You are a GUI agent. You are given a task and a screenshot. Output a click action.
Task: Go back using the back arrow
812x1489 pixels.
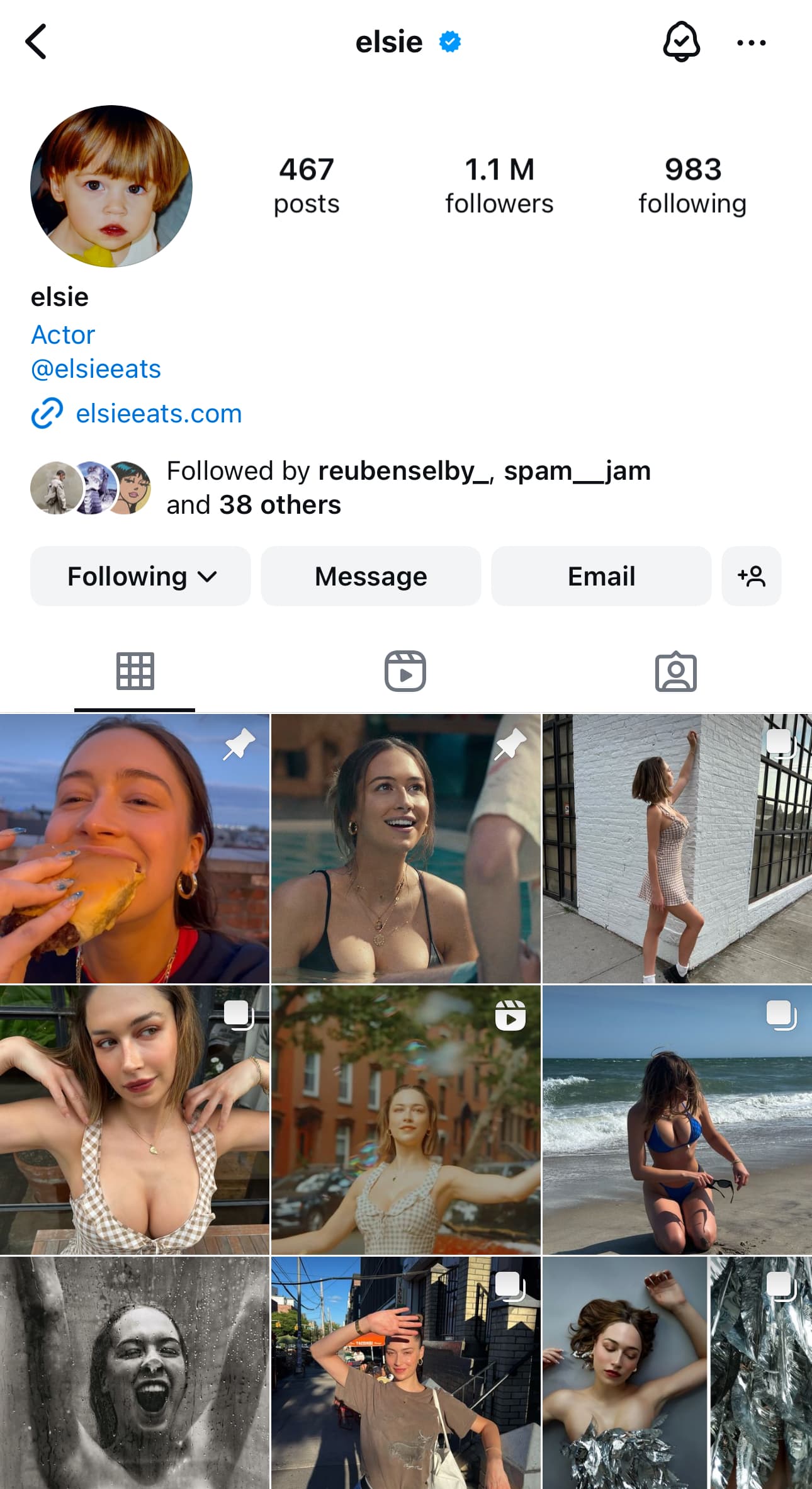click(36, 42)
